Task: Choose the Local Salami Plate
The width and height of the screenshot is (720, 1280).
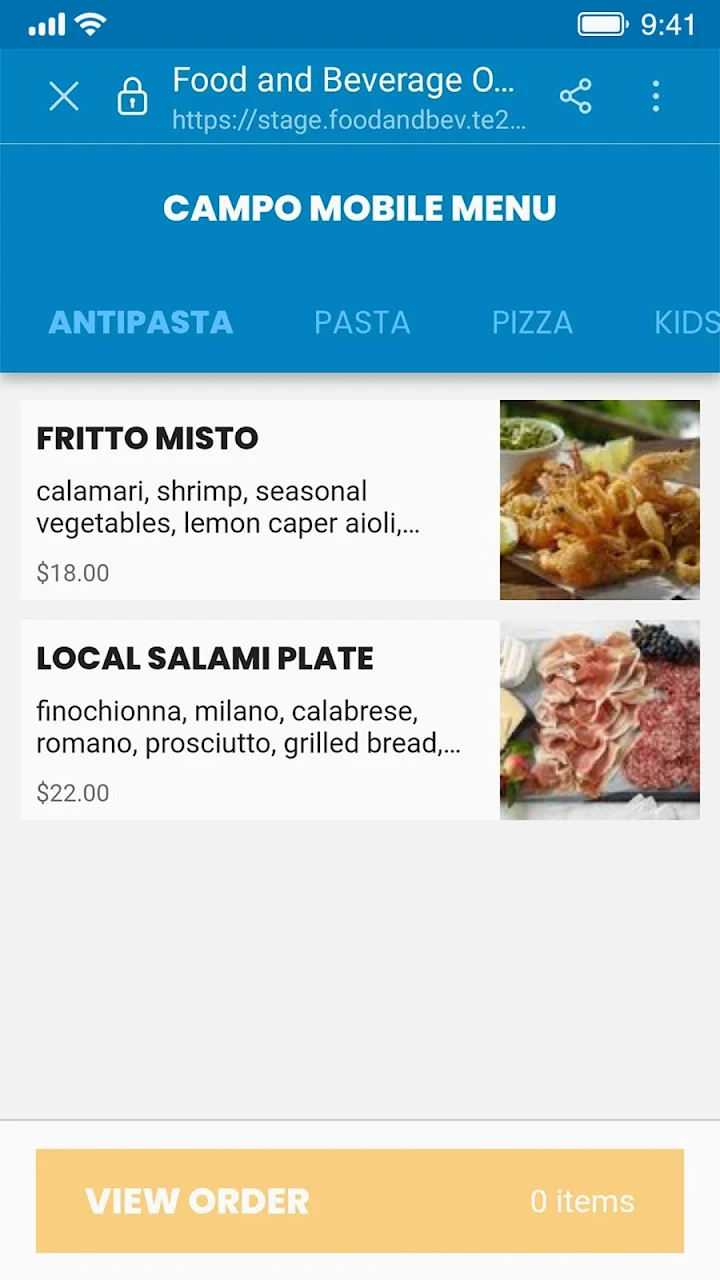Action: point(360,720)
